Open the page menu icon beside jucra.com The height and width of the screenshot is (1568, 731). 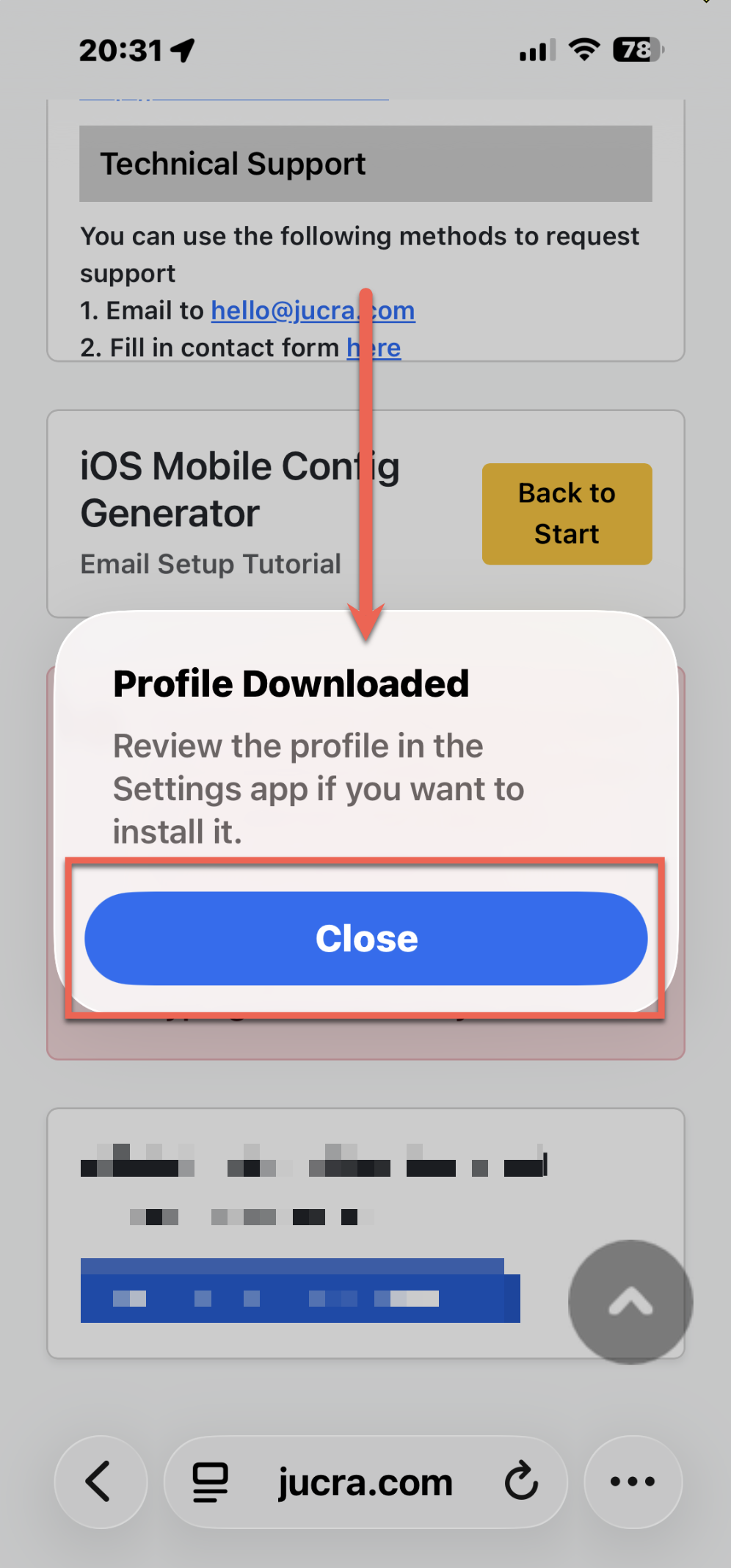coord(210,1481)
